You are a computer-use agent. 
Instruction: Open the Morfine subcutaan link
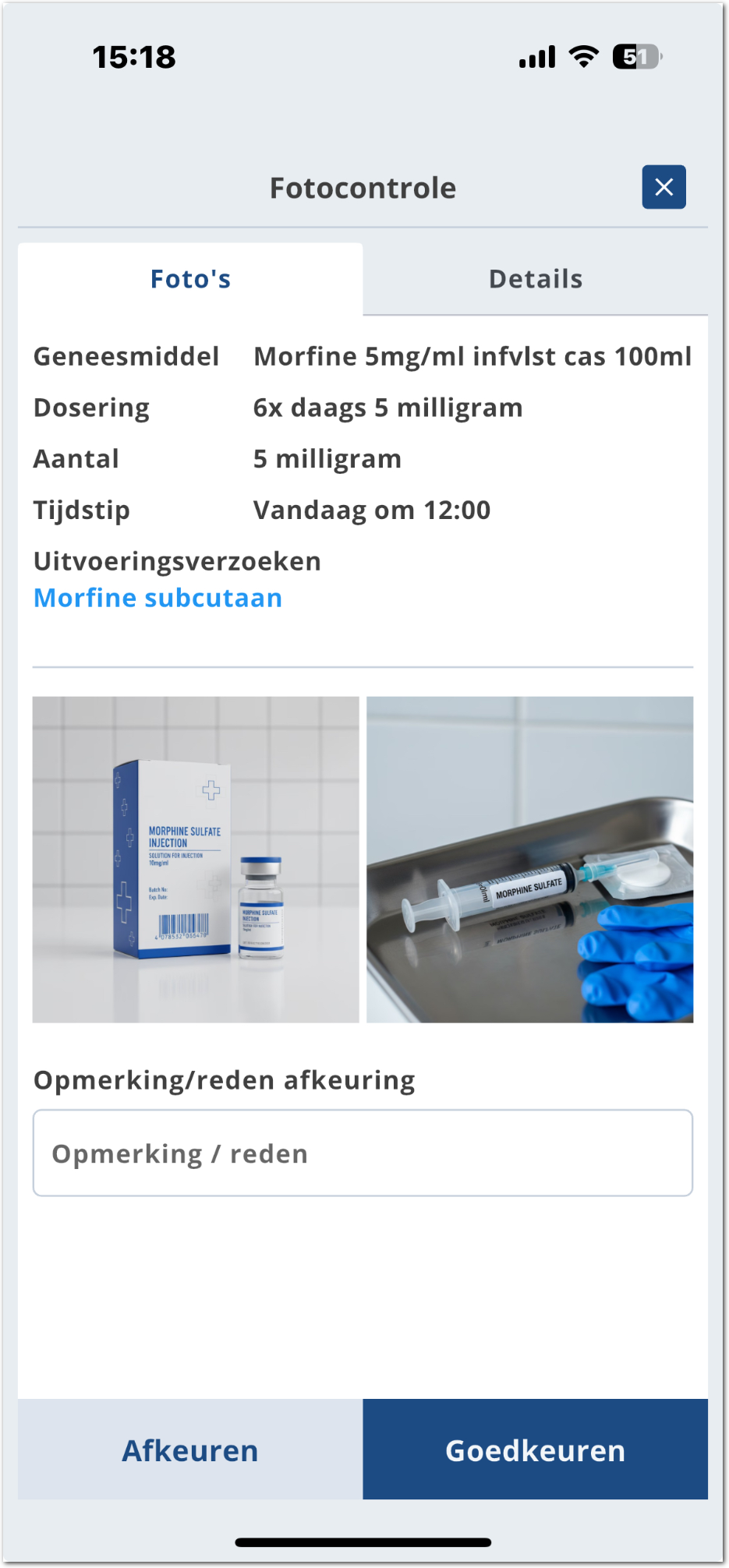click(x=157, y=598)
